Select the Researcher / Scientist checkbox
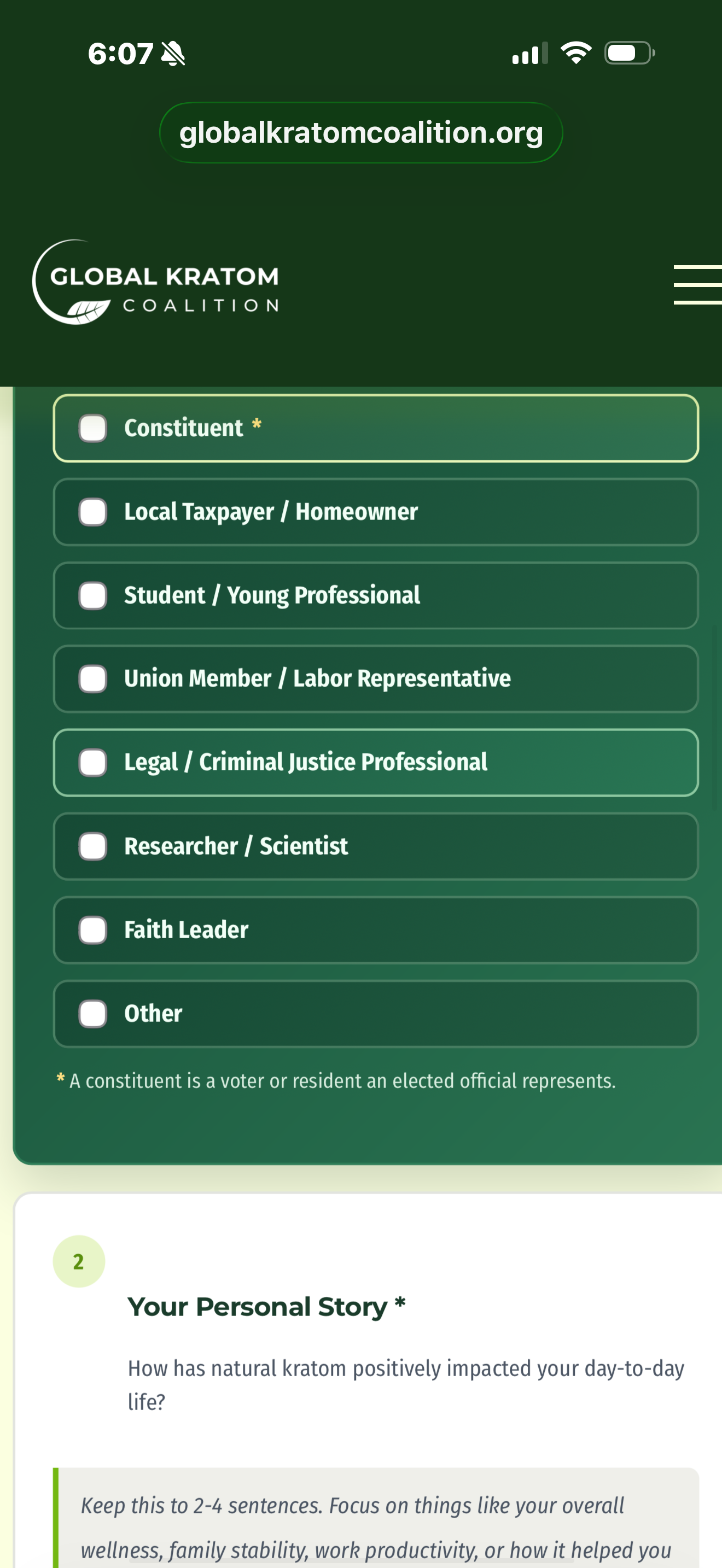Image resolution: width=722 pixels, height=1568 pixels. point(92,846)
